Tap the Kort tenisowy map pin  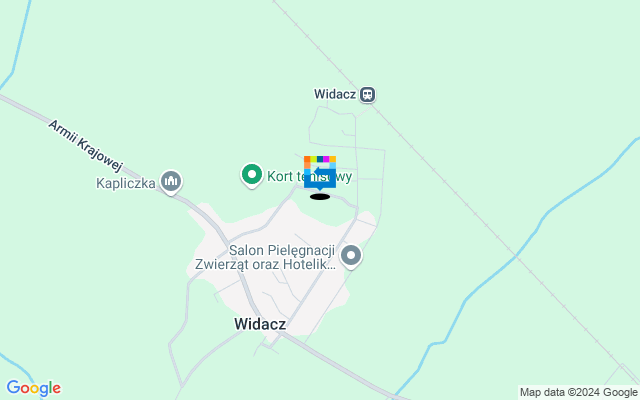click(x=252, y=175)
